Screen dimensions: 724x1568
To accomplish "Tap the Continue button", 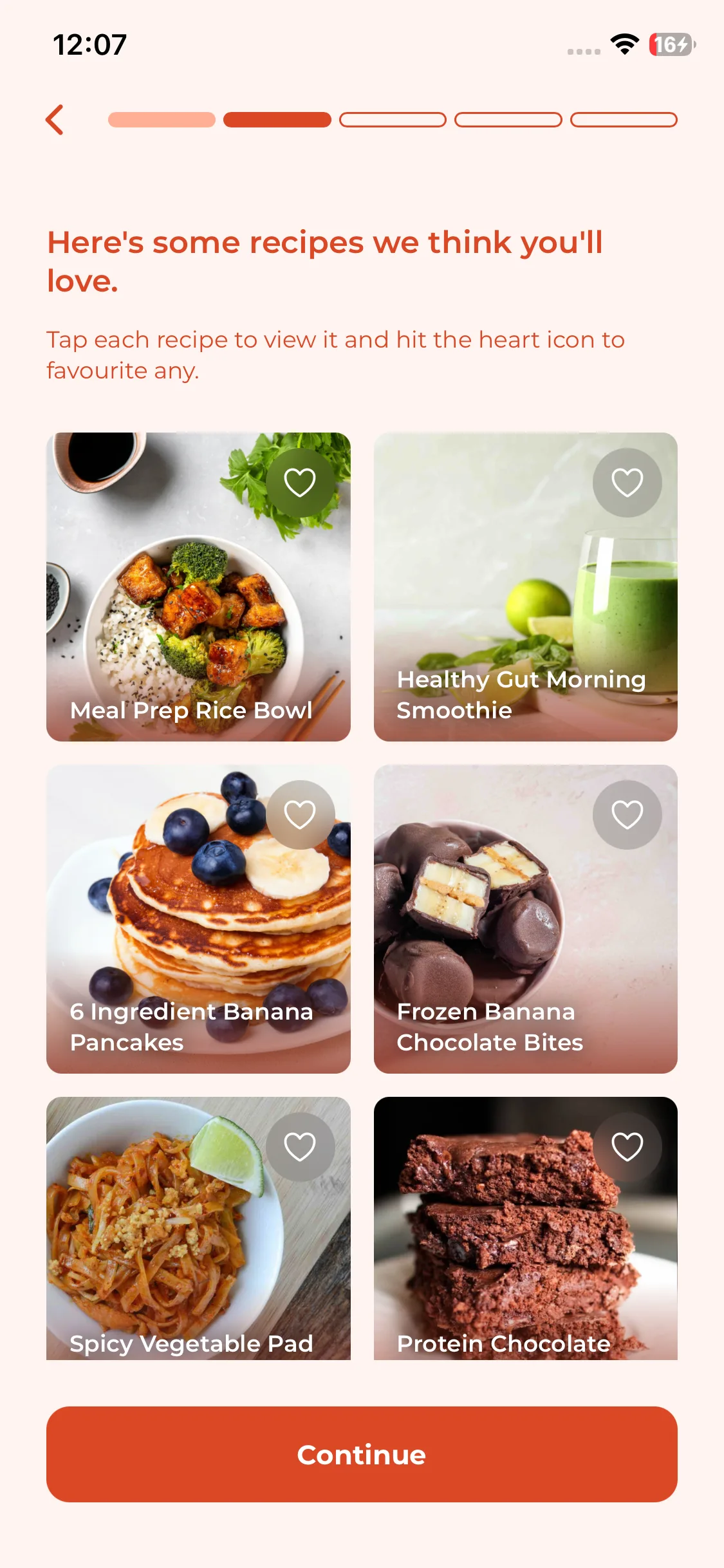I will click(x=362, y=1455).
